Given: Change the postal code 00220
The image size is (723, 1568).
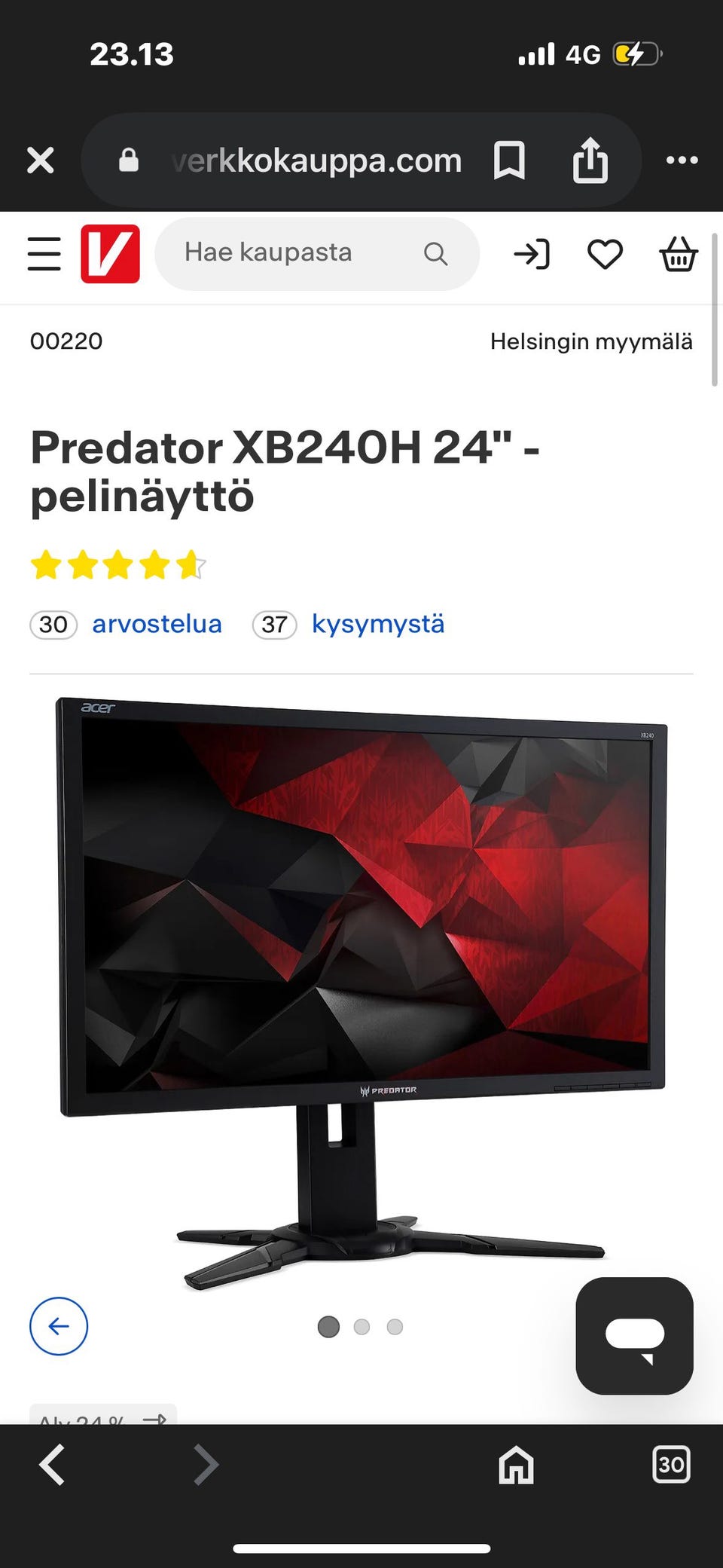Looking at the screenshot, I should tap(66, 341).
